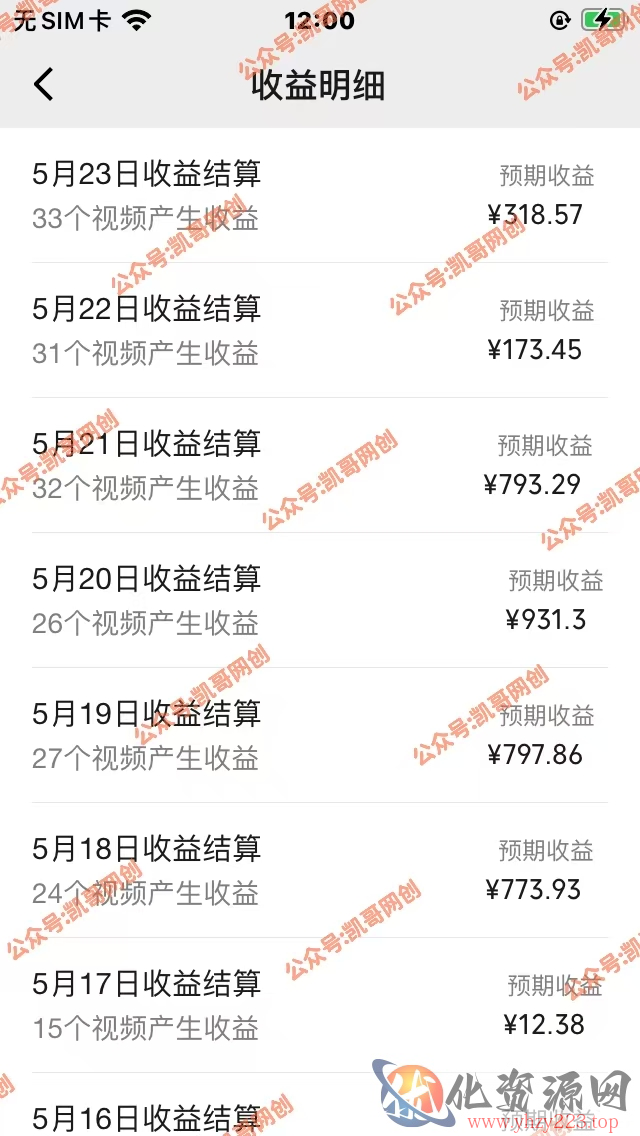This screenshot has width=640, height=1136.
Task: View the 5月18日收益结算 details
Action: pyautogui.click(x=320, y=870)
